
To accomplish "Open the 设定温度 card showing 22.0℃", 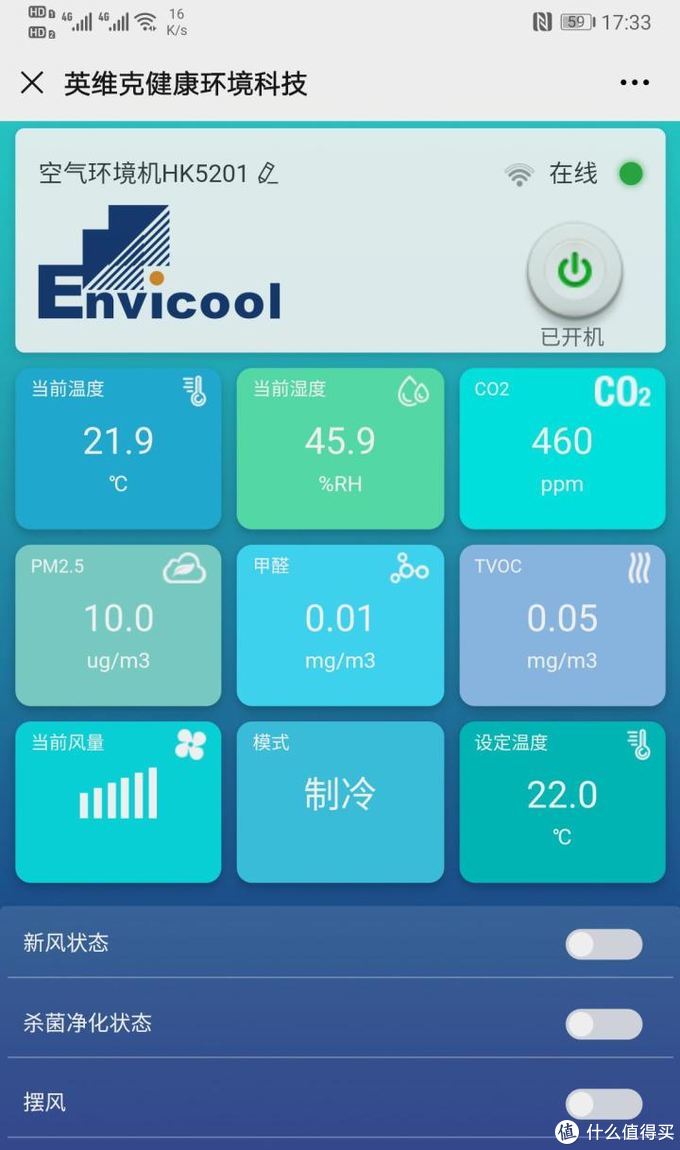I will point(562,802).
